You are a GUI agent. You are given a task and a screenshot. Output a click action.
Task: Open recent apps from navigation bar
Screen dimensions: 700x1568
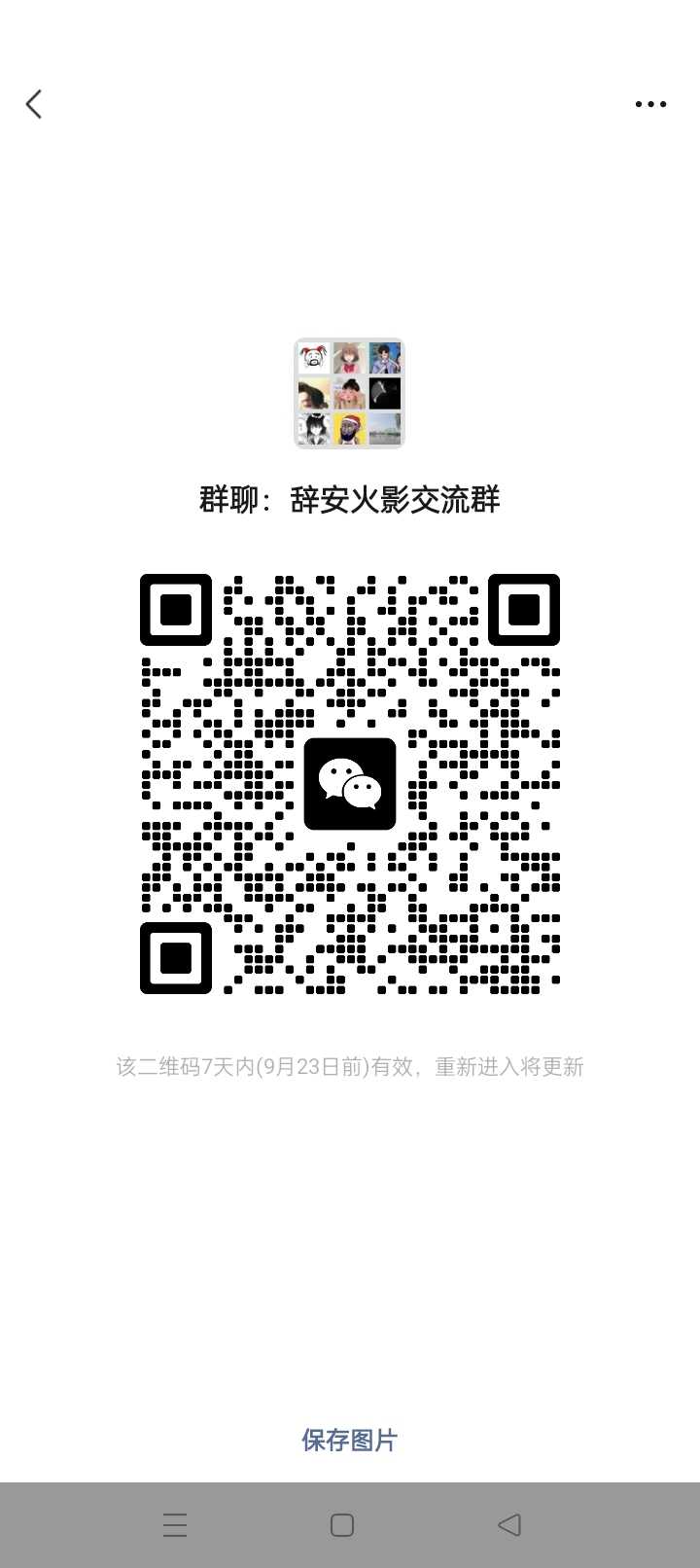point(175,1525)
